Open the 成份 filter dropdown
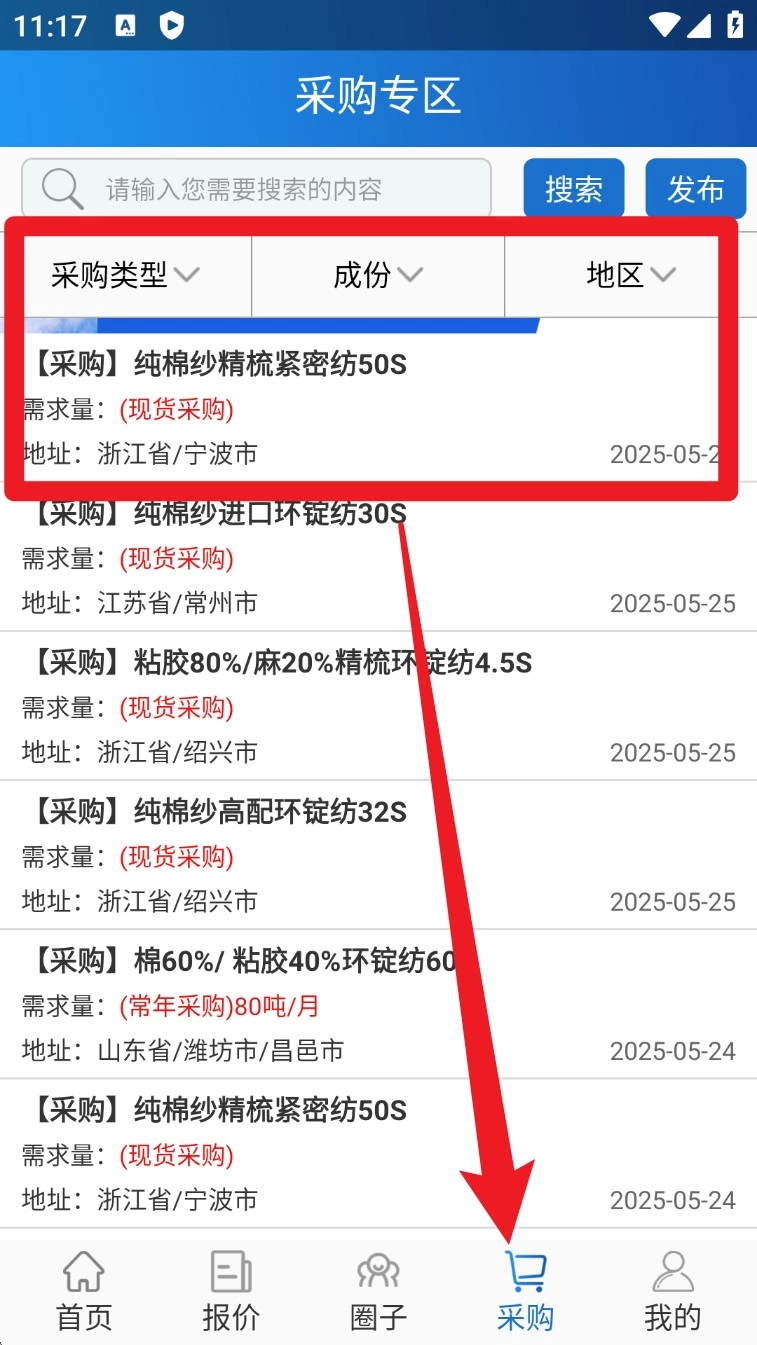The image size is (757, 1345). click(378, 275)
